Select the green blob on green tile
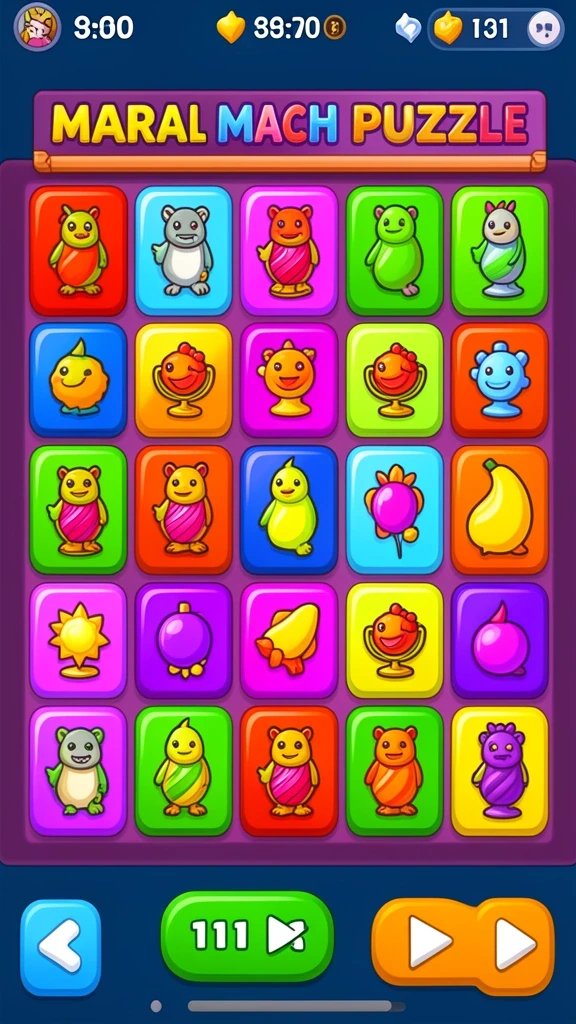The image size is (576, 1024). [x=394, y=250]
